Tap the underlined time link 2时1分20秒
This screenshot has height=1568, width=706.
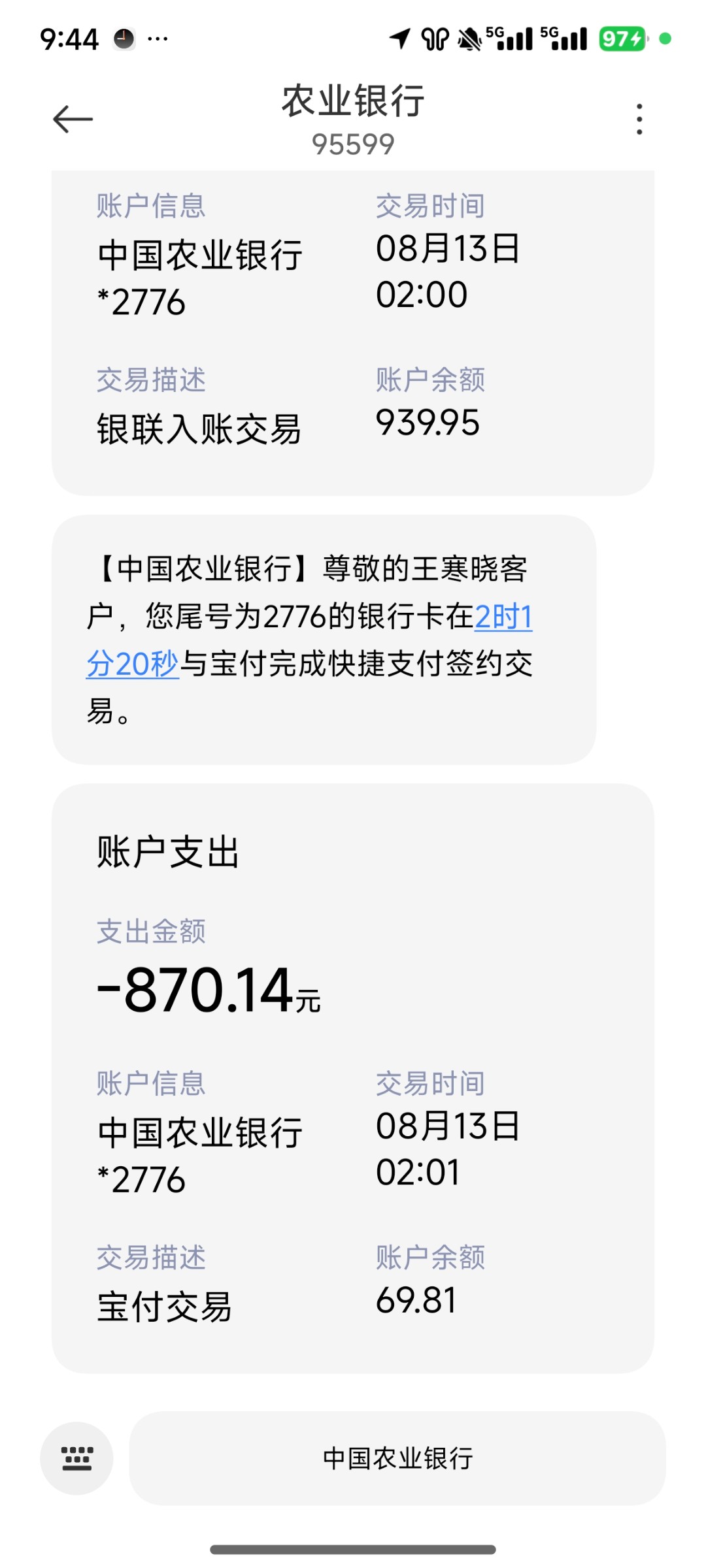(503, 617)
